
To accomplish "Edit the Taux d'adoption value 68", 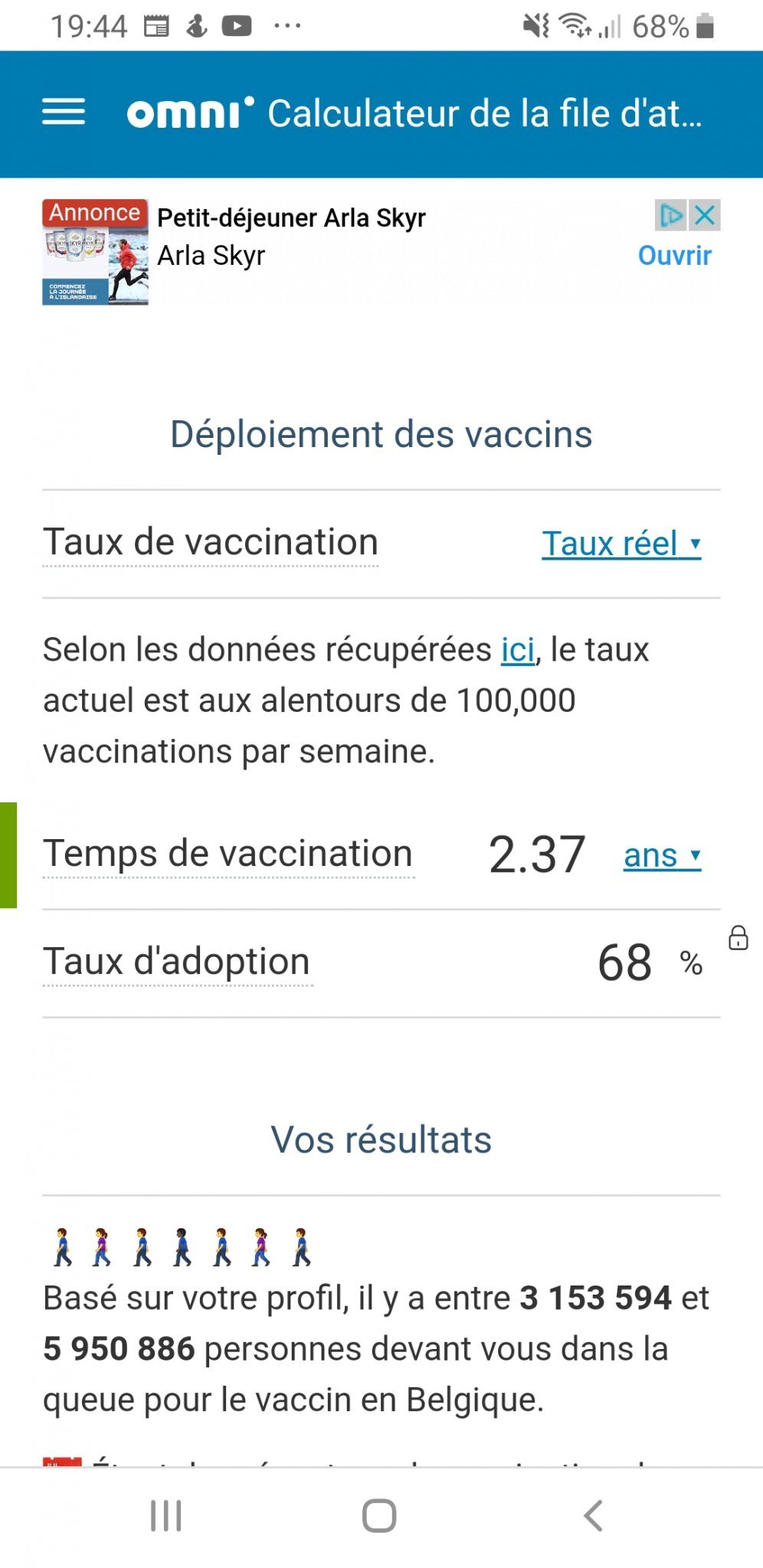I will 624,962.
